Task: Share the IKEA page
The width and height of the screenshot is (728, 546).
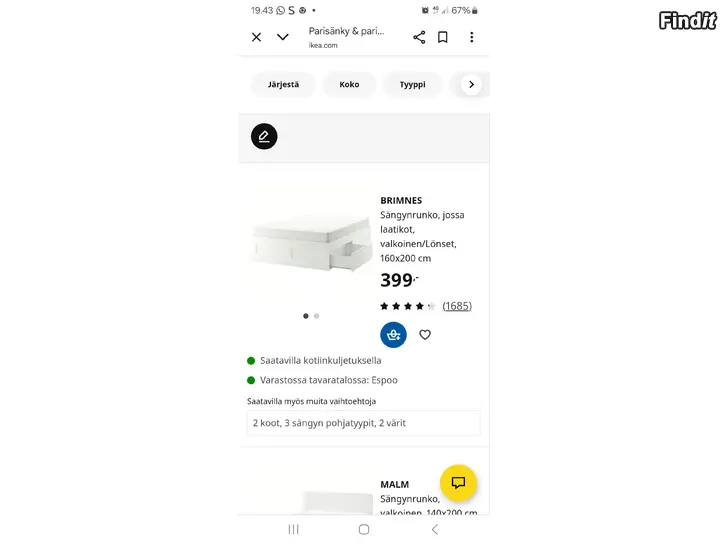Action: (x=419, y=37)
